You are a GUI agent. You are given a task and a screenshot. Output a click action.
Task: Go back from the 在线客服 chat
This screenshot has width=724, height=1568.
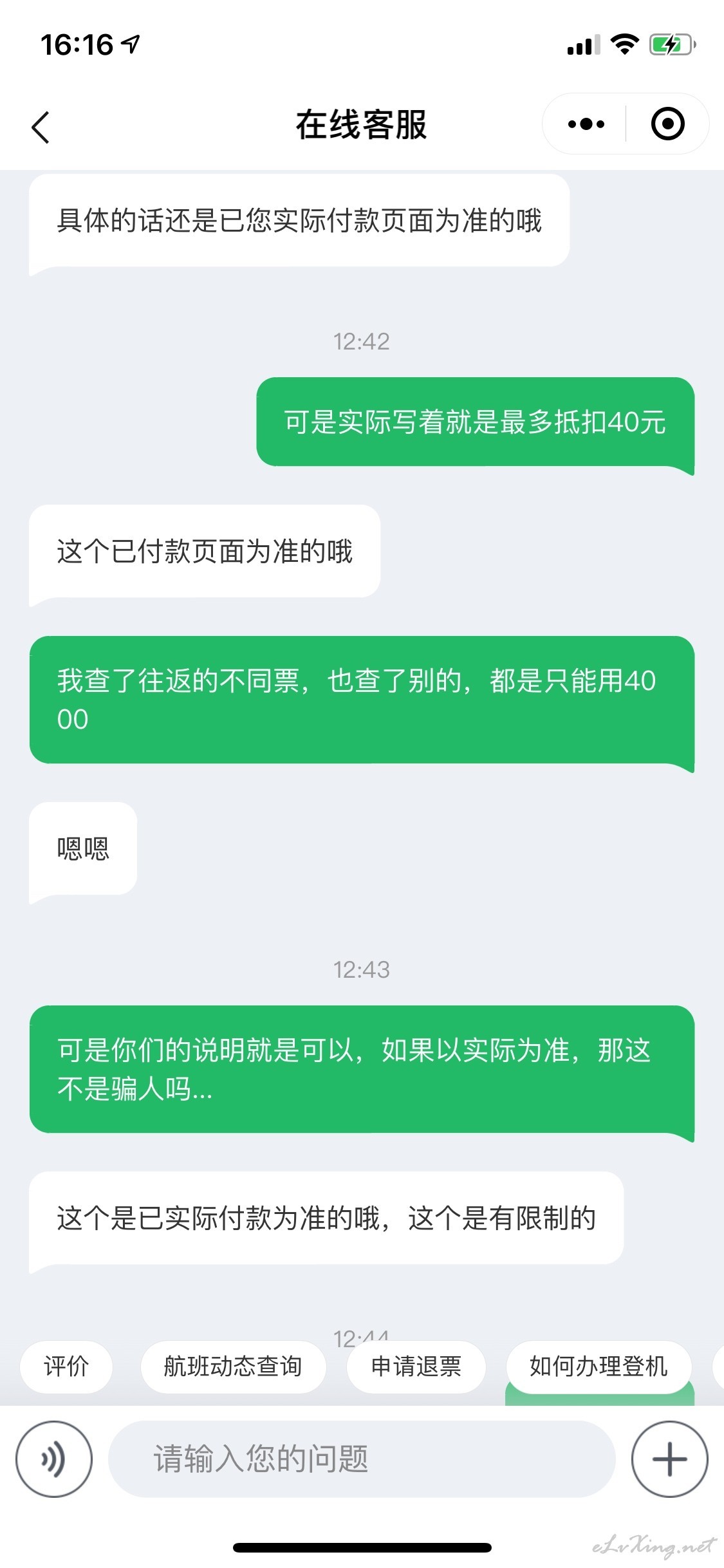click(40, 126)
